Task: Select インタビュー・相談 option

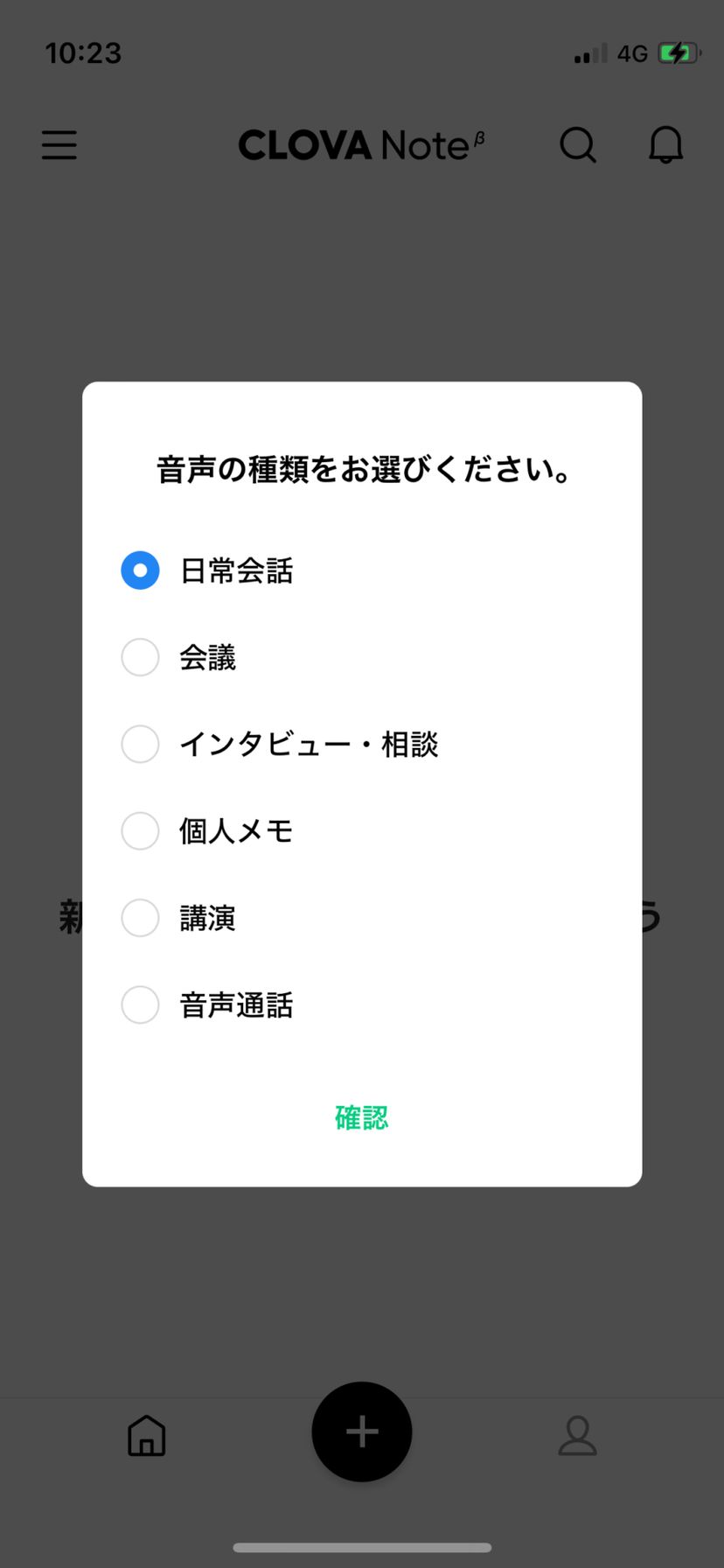Action: click(140, 744)
